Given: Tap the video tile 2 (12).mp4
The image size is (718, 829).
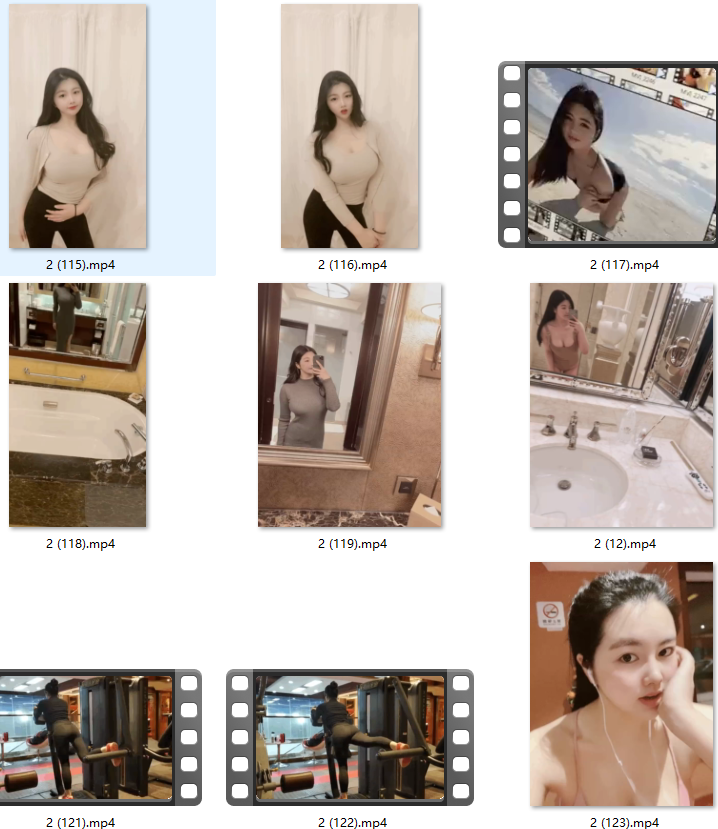Looking at the screenshot, I should [622, 404].
